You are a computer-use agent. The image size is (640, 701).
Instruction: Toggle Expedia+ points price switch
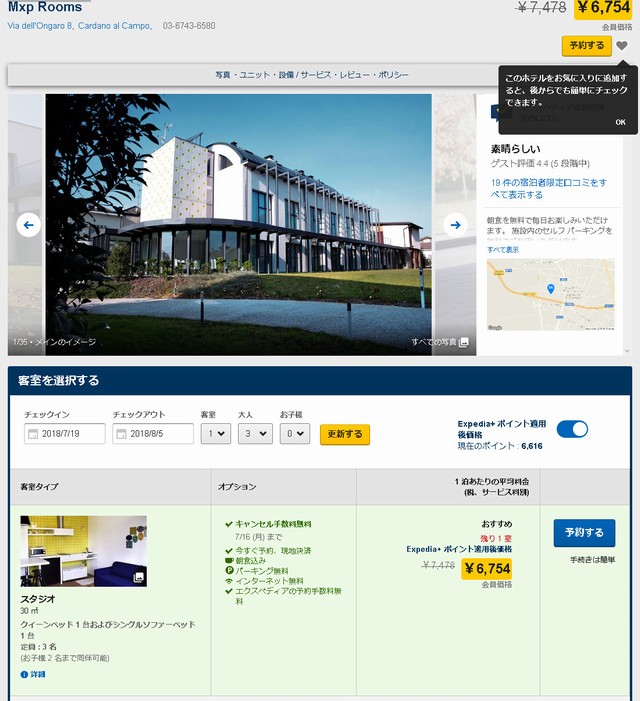click(x=572, y=429)
